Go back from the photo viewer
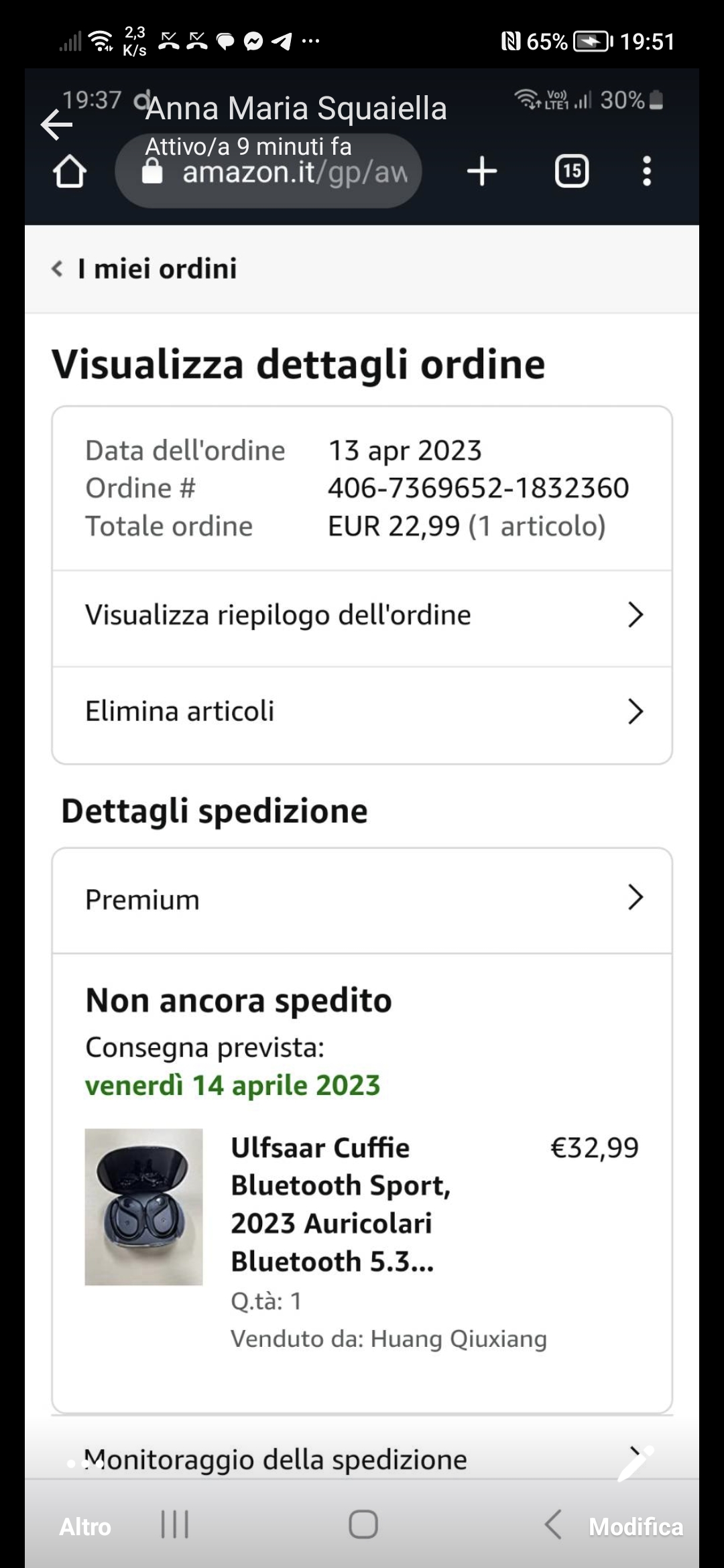724x1568 pixels. (x=57, y=125)
